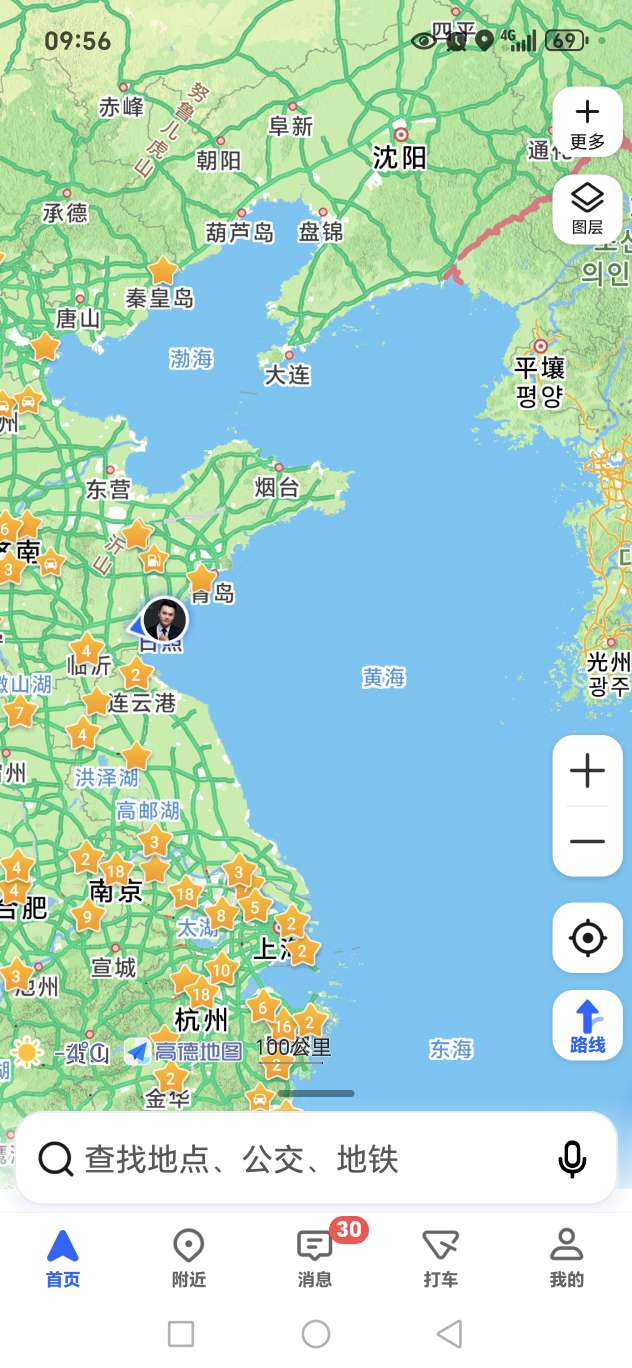Open the 消息 messages tab
632x1368 pixels.
click(315, 1258)
